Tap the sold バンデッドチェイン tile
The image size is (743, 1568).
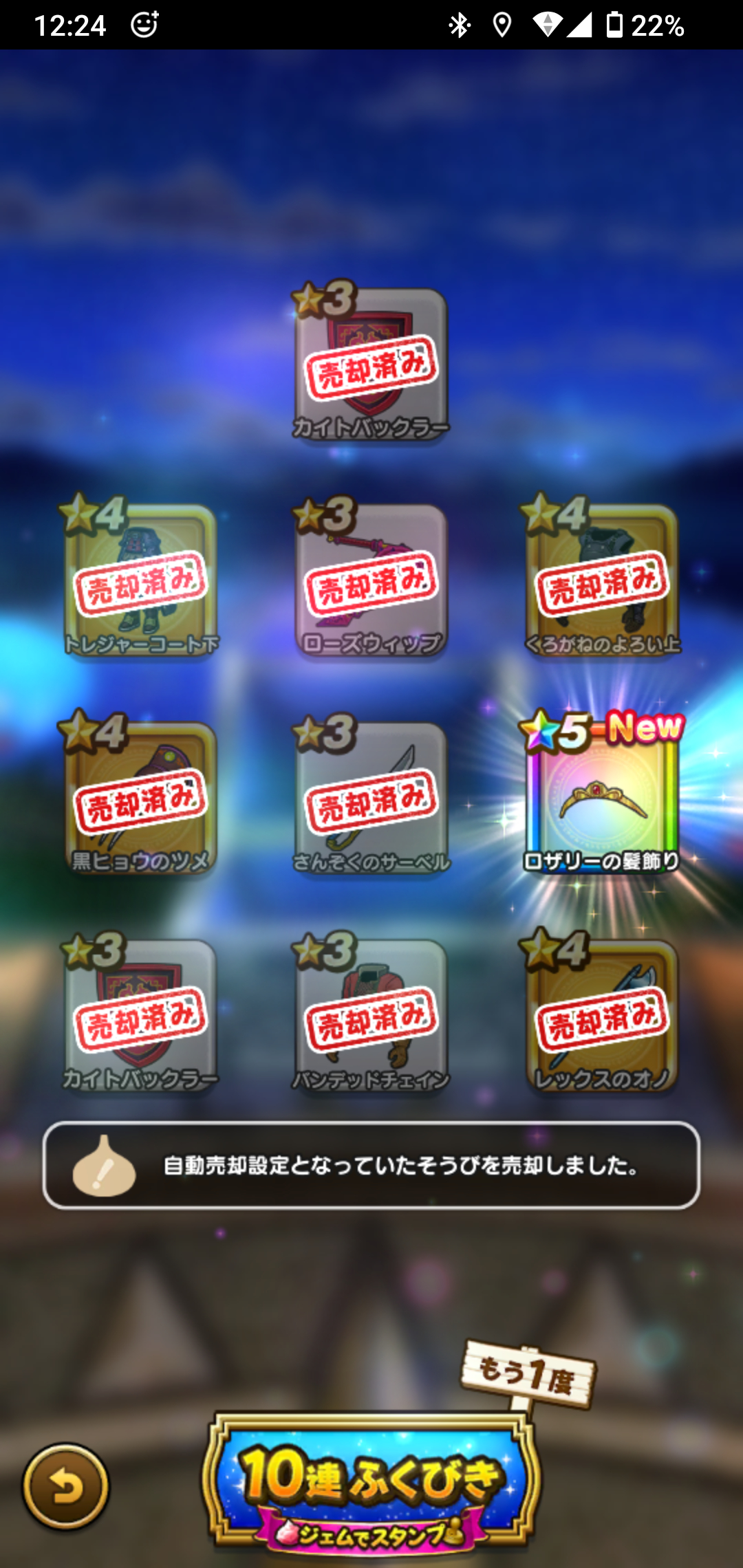[x=371, y=1014]
